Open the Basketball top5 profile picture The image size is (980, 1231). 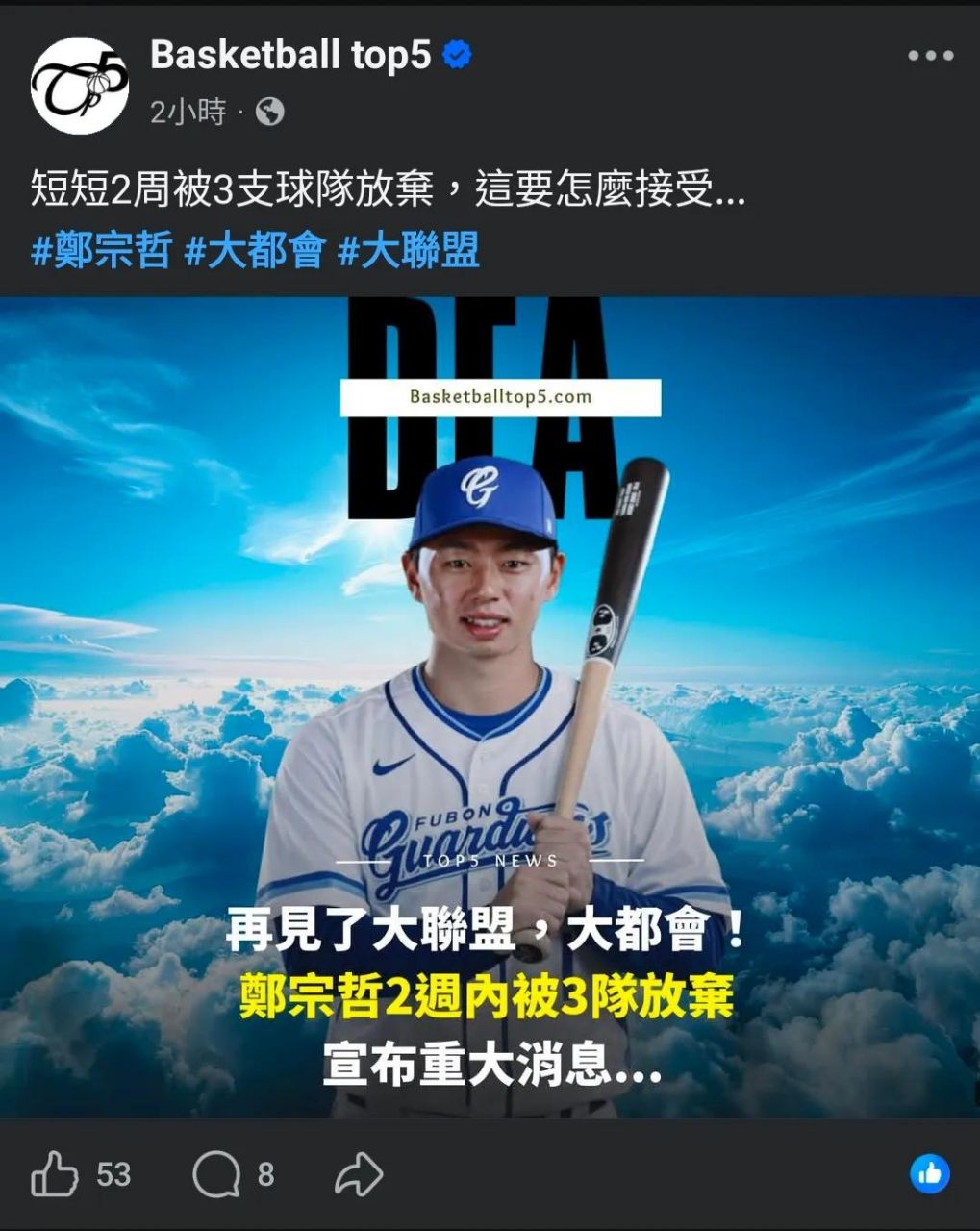pyautogui.click(x=80, y=86)
